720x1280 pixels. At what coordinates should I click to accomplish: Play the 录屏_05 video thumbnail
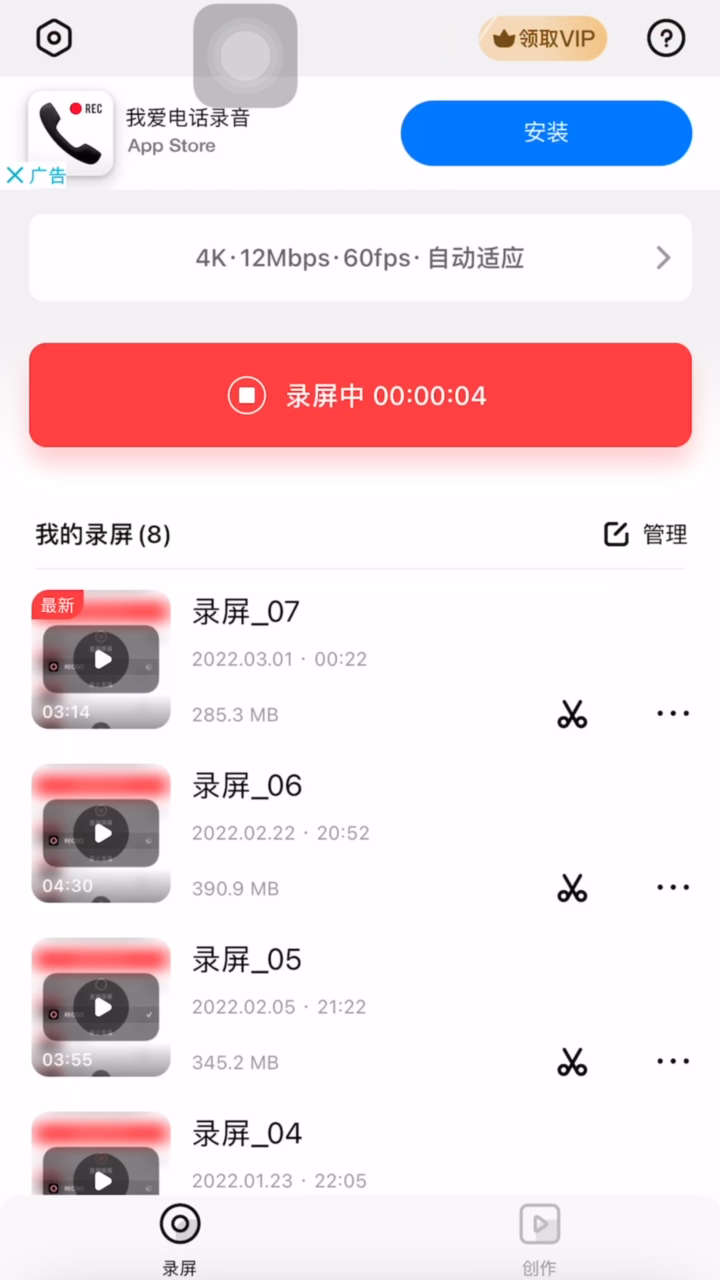(101, 1007)
